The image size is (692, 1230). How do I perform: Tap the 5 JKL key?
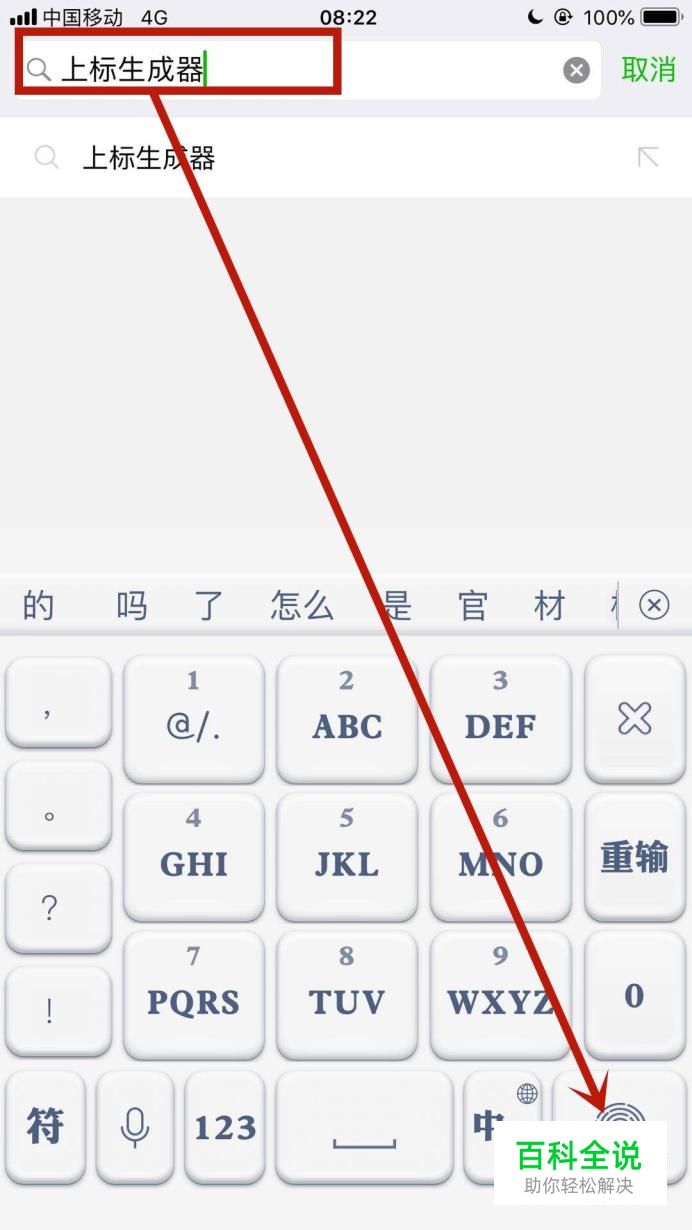click(346, 857)
